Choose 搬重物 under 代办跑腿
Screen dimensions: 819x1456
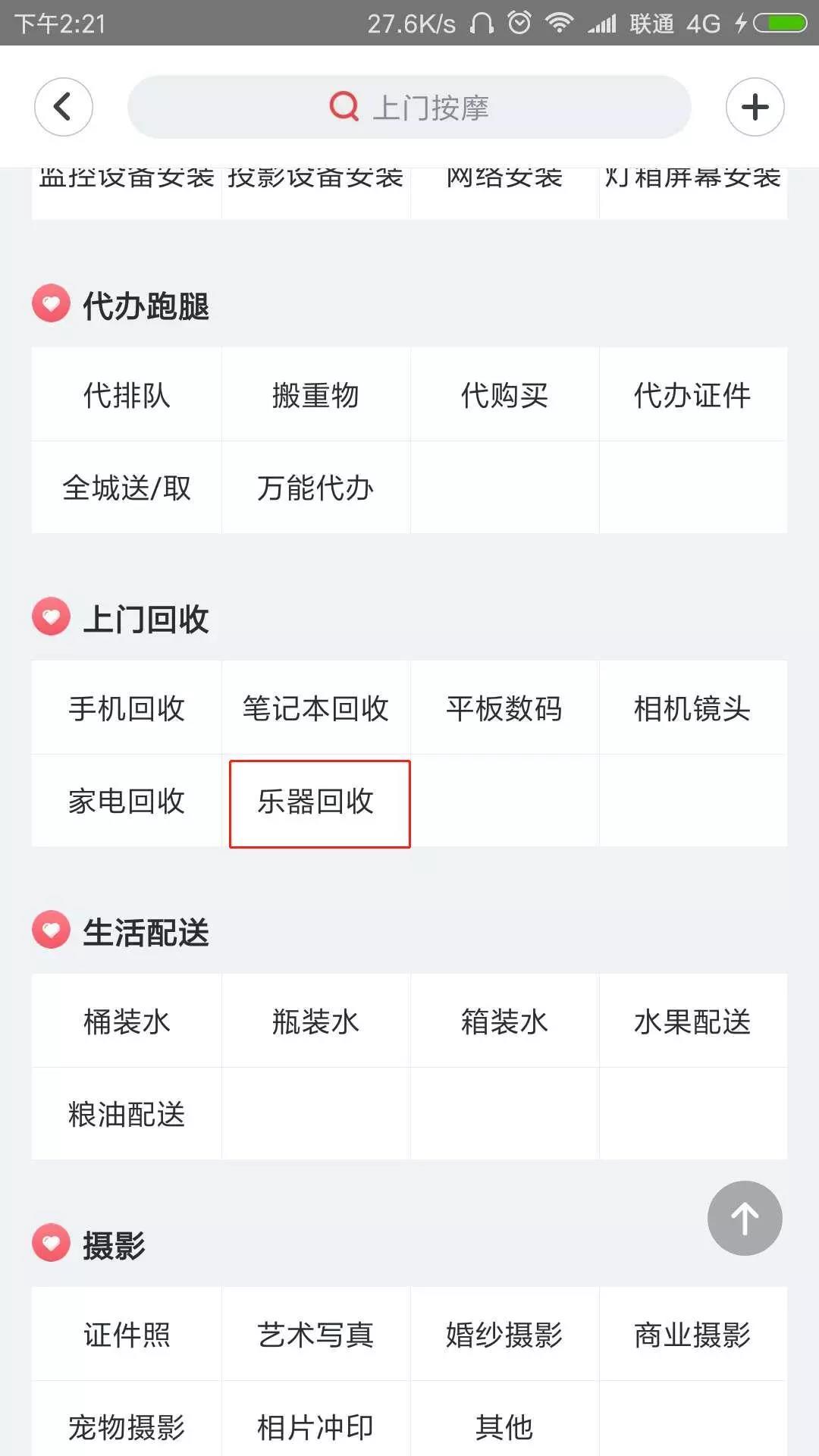point(315,395)
